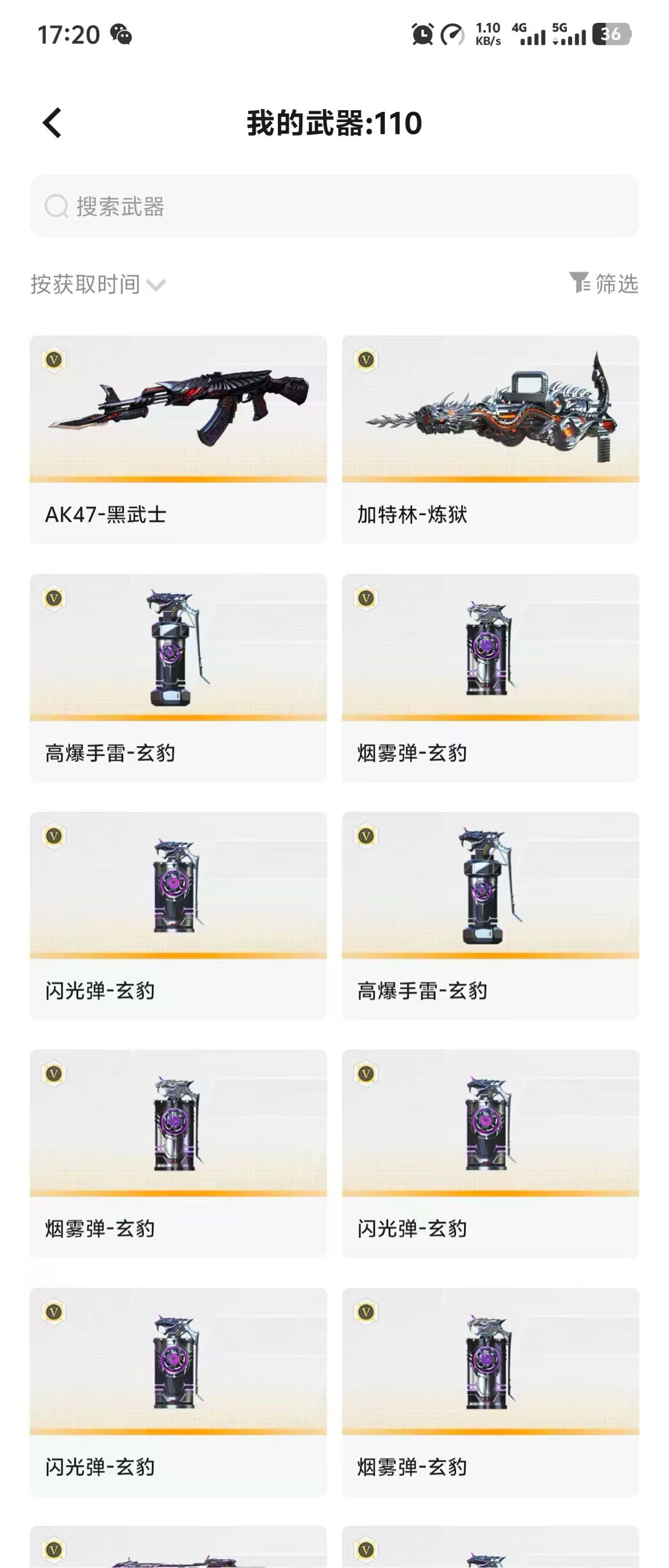Tap the 搜索武器 search field
The height and width of the screenshot is (1568, 669).
(x=334, y=207)
